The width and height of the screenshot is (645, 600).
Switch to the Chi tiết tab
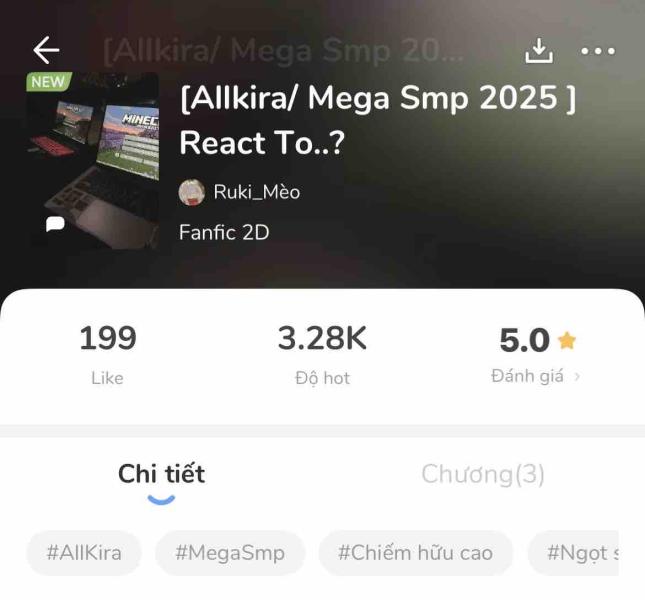point(161,474)
